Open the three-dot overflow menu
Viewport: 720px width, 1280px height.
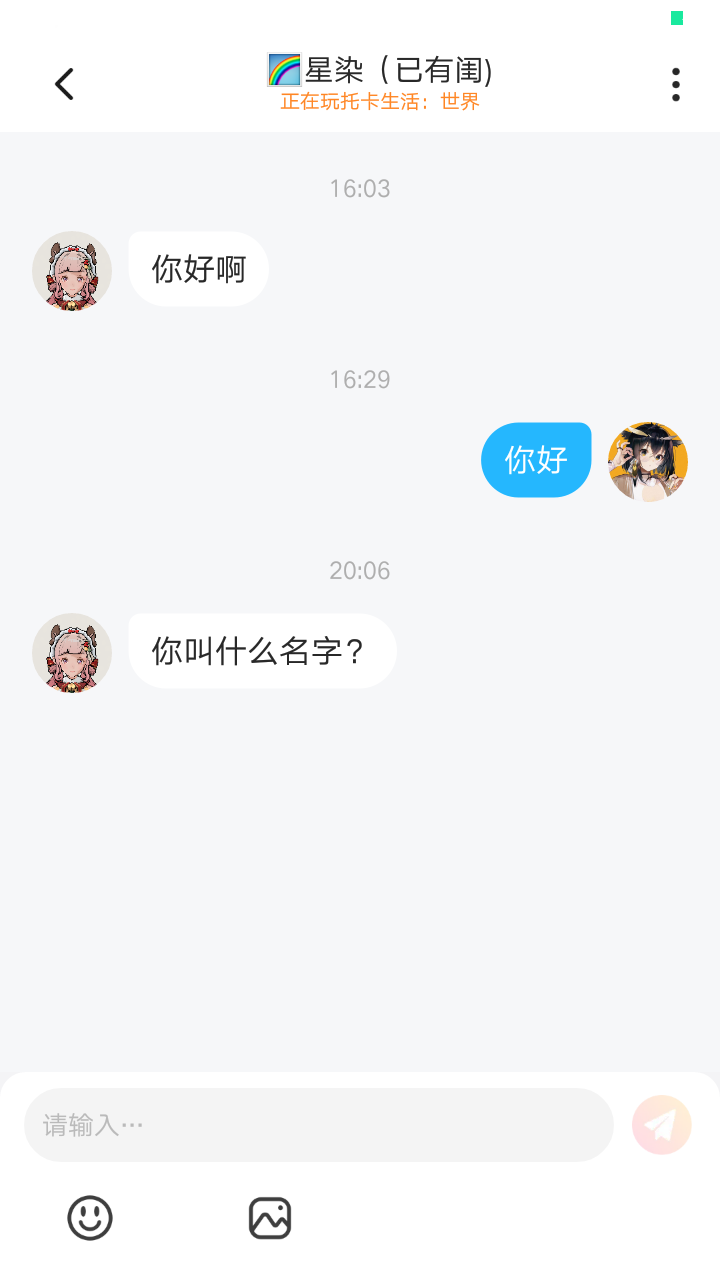tap(676, 84)
